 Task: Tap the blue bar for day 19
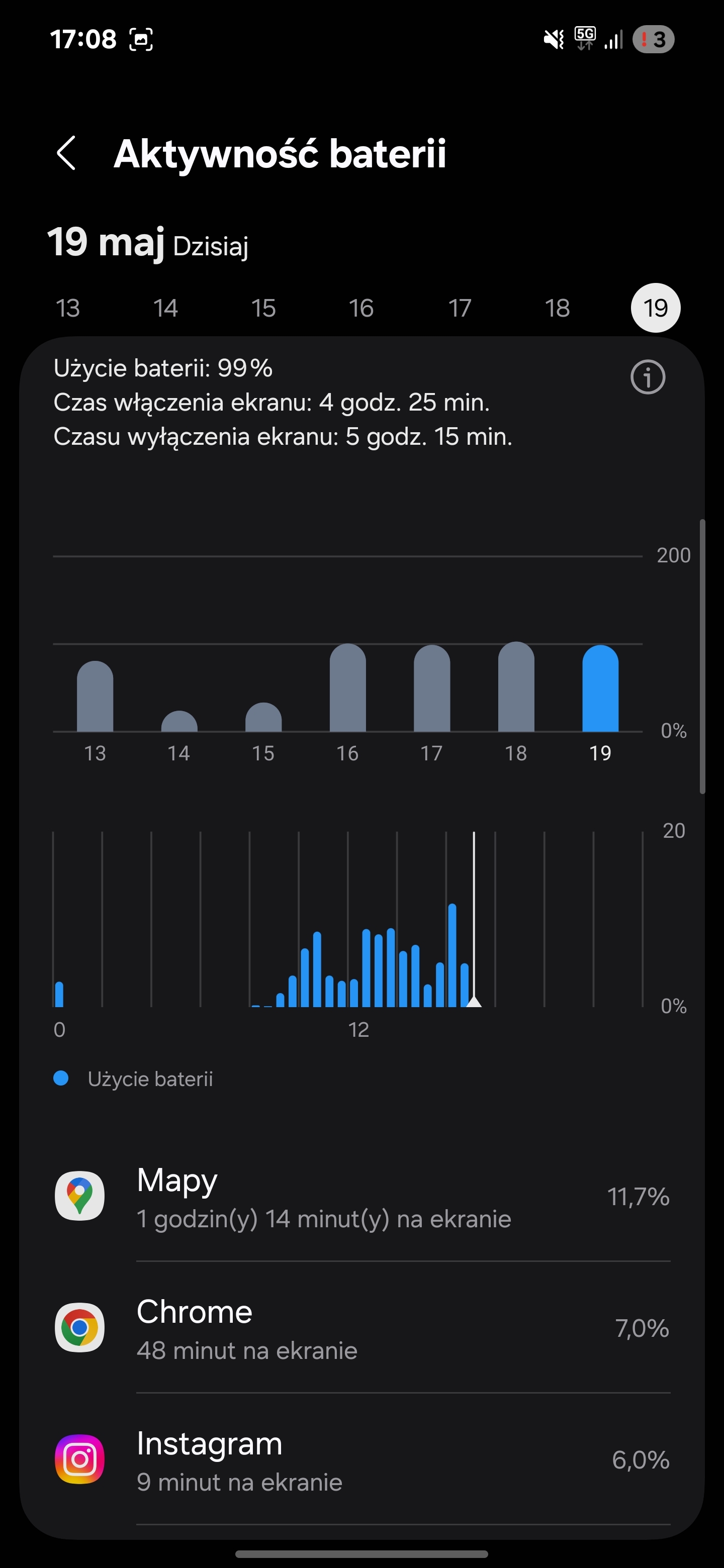pyautogui.click(x=600, y=688)
